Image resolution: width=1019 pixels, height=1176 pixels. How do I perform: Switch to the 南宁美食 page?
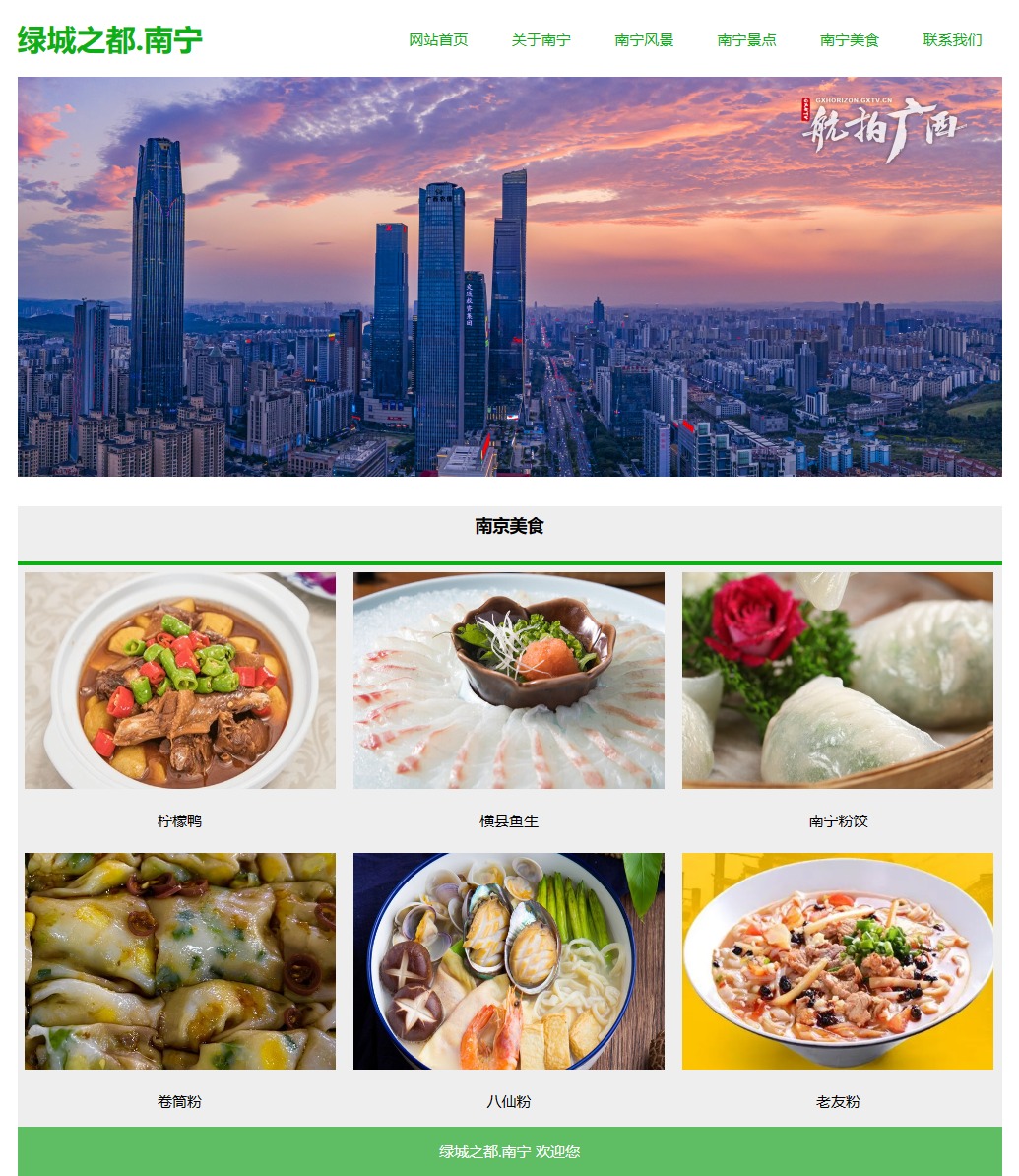coord(849,40)
